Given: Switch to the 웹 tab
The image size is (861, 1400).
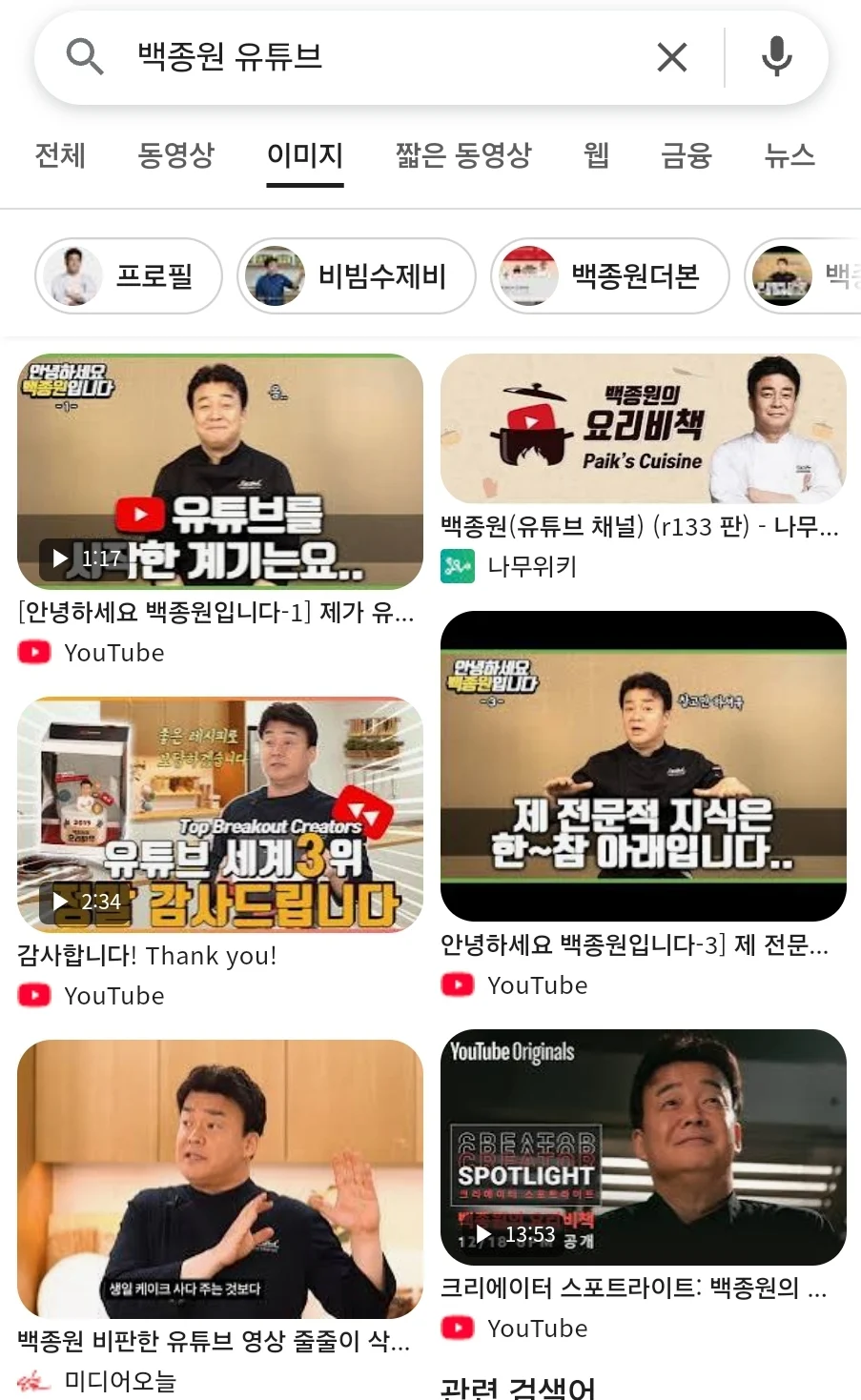Looking at the screenshot, I should pos(597,154).
